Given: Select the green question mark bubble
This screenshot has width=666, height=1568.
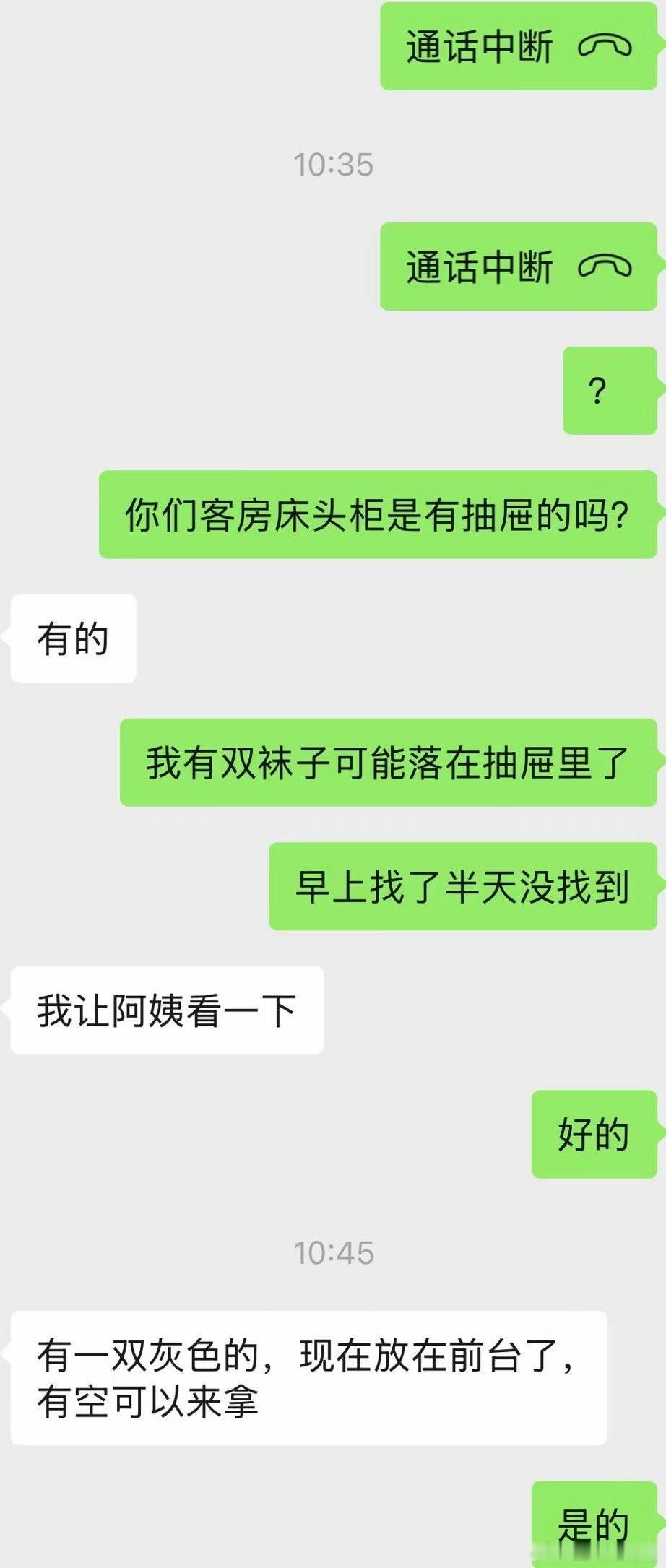Looking at the screenshot, I should [611, 391].
